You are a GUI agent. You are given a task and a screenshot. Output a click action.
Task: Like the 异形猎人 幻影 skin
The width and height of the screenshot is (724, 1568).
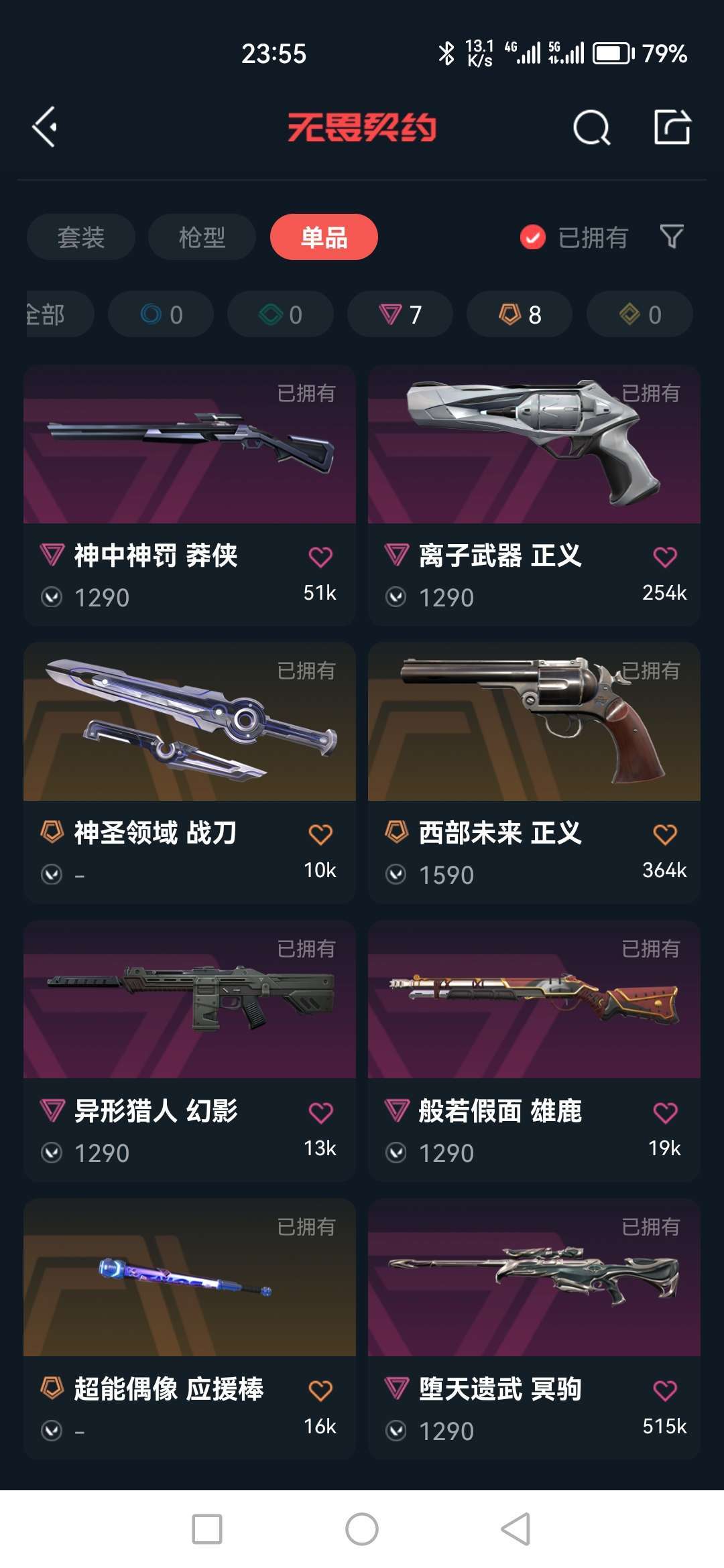click(320, 1113)
